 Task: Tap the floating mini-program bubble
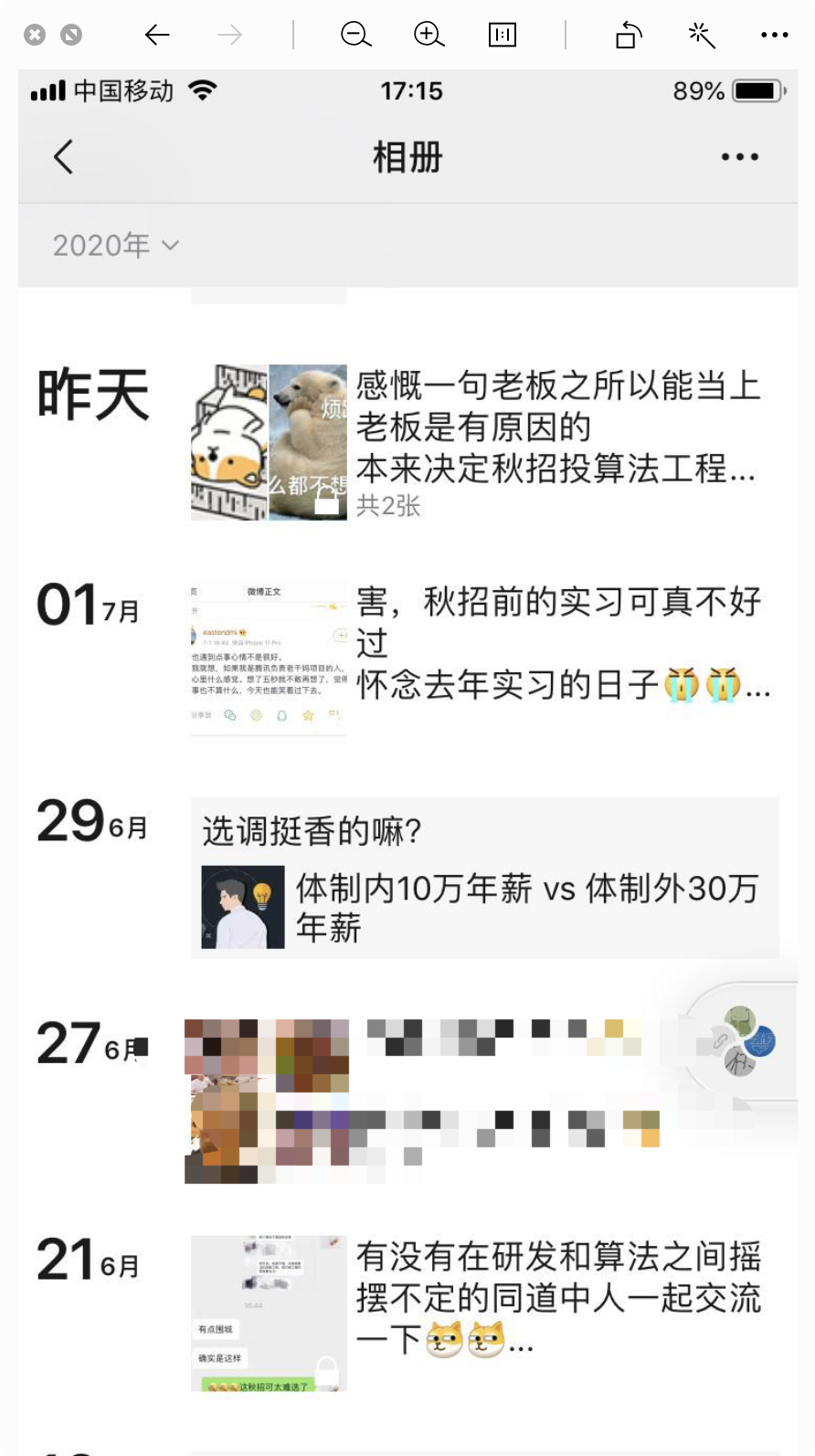tap(740, 1041)
